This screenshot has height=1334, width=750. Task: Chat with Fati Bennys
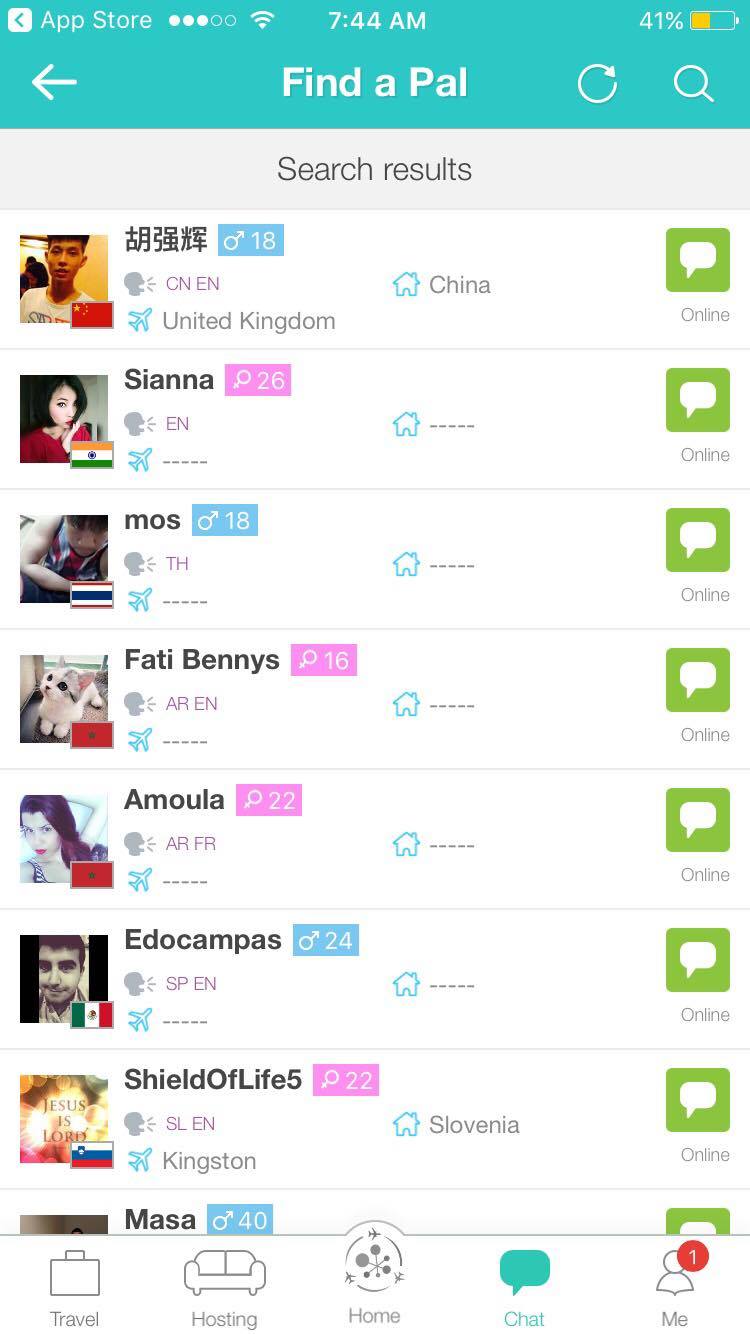pos(697,680)
